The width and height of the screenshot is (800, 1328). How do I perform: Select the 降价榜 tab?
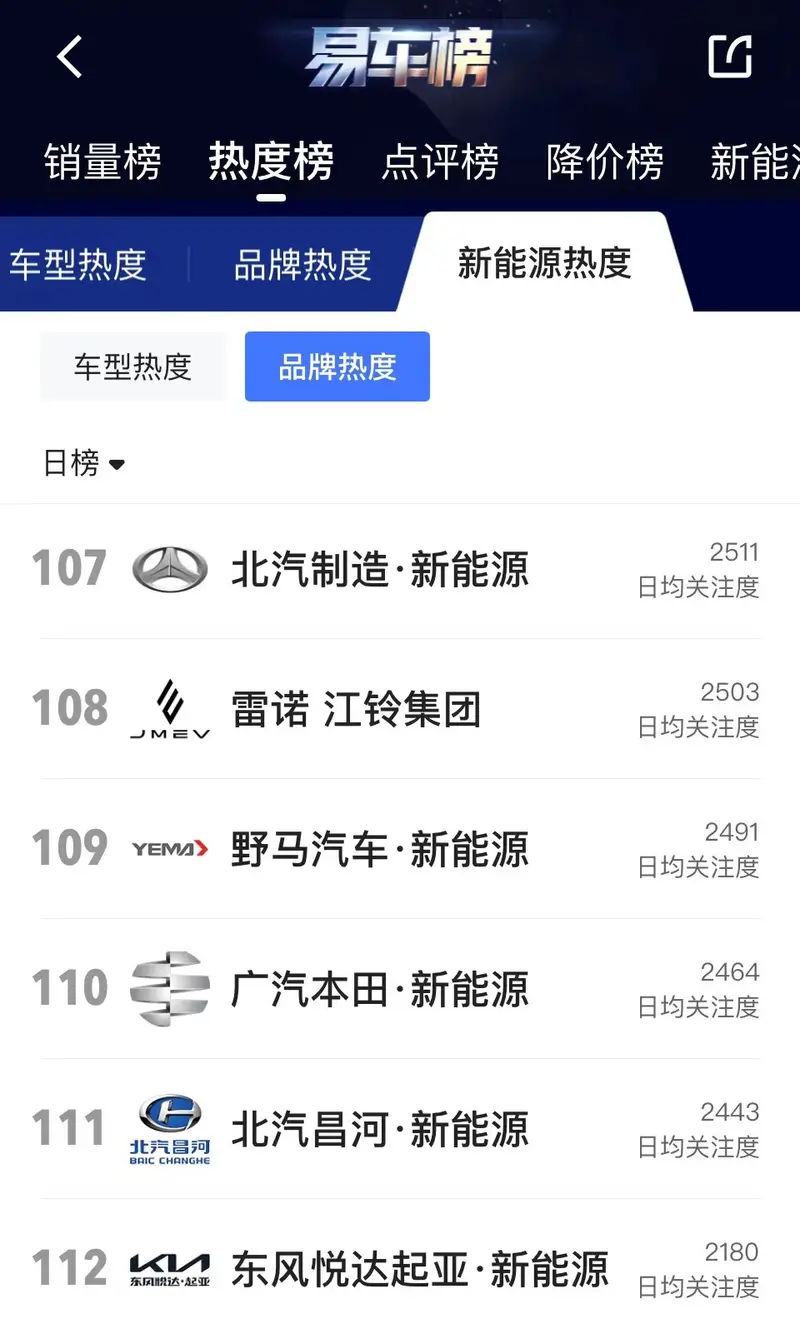[605, 162]
